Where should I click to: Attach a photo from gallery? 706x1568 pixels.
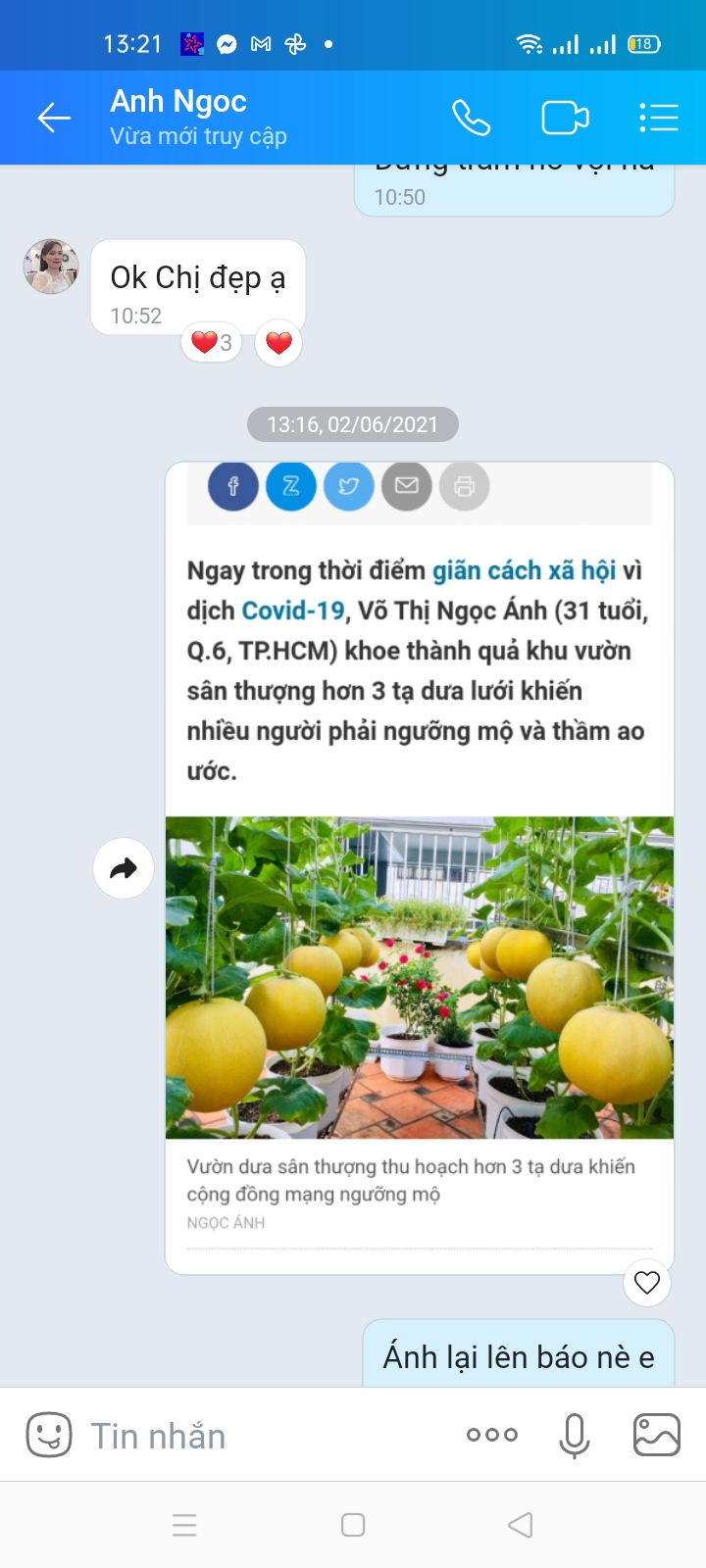coord(657,1436)
